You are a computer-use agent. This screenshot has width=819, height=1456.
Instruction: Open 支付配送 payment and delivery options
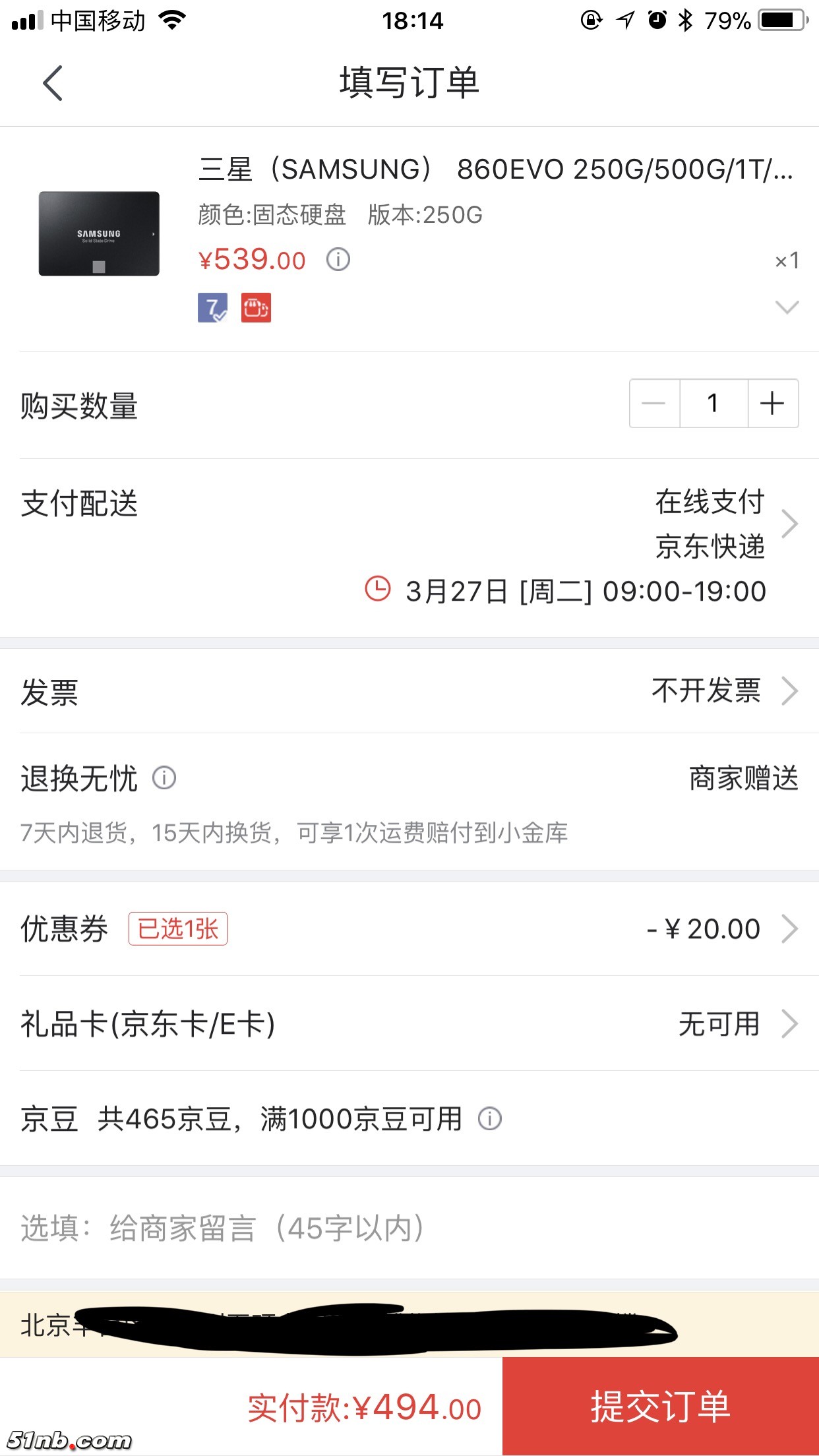click(789, 524)
